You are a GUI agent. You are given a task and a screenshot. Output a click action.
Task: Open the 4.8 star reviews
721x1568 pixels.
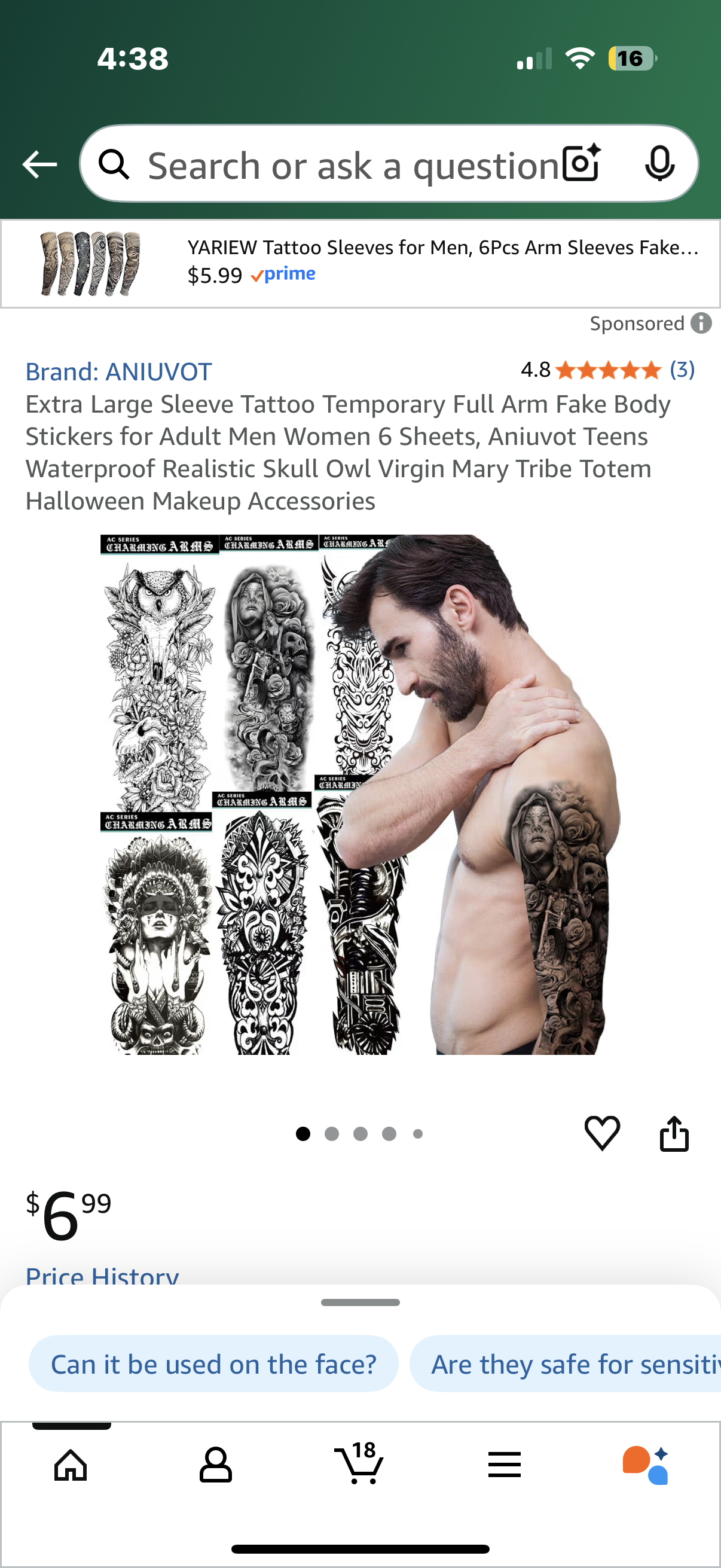607,370
